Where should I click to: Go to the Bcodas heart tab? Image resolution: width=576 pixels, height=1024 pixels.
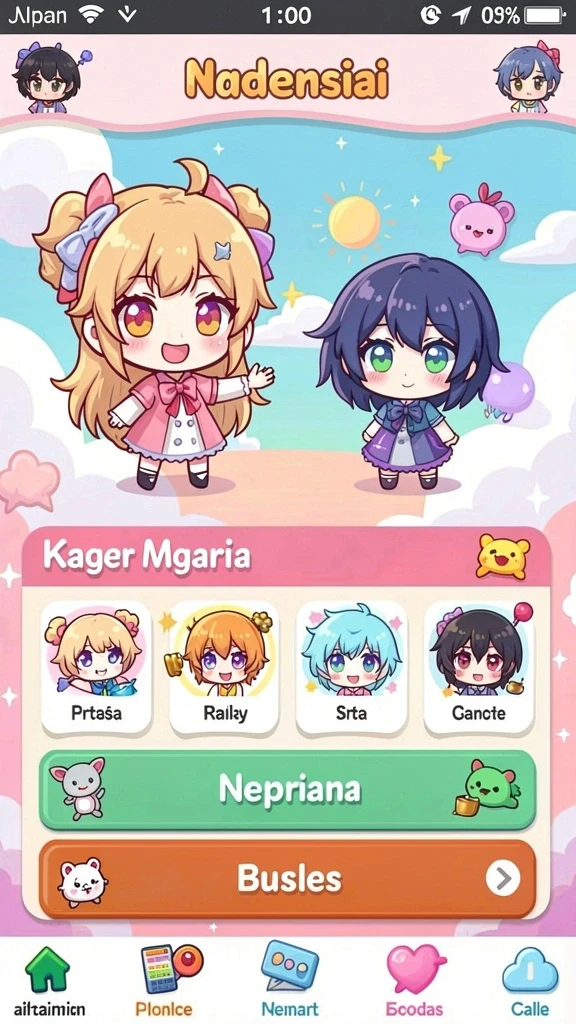click(x=415, y=980)
